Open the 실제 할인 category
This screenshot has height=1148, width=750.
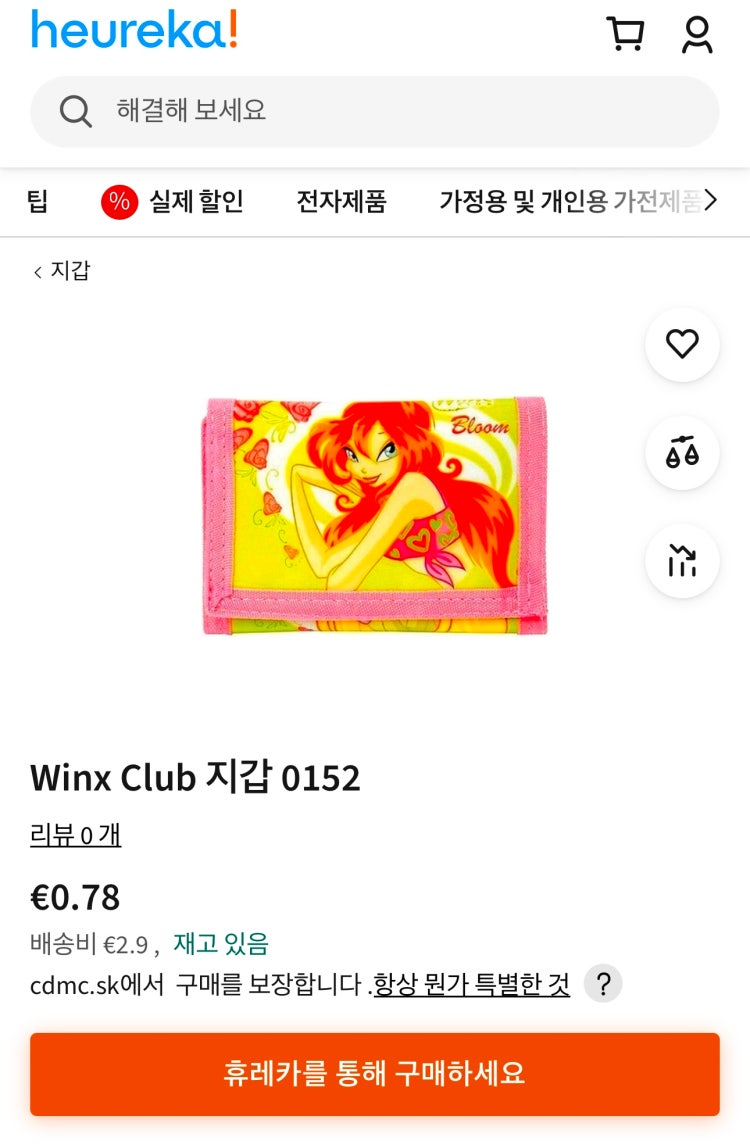pos(172,202)
